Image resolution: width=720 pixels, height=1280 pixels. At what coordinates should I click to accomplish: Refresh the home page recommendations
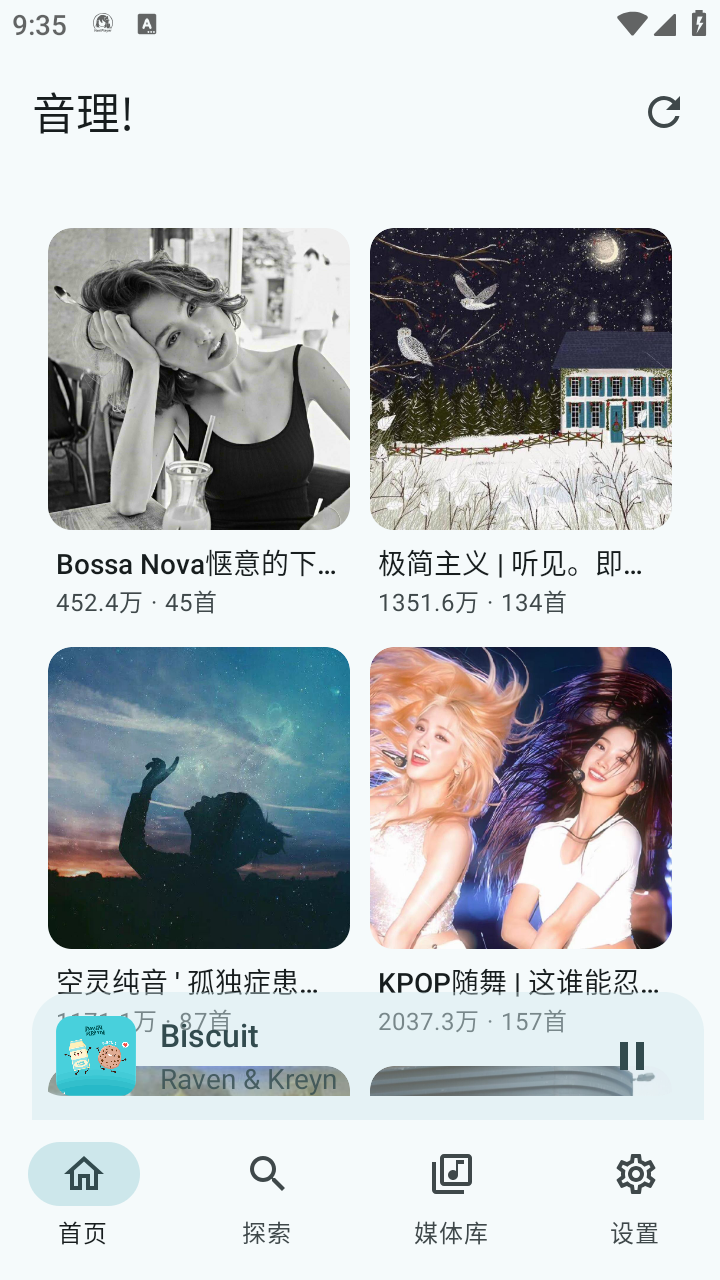click(x=664, y=112)
